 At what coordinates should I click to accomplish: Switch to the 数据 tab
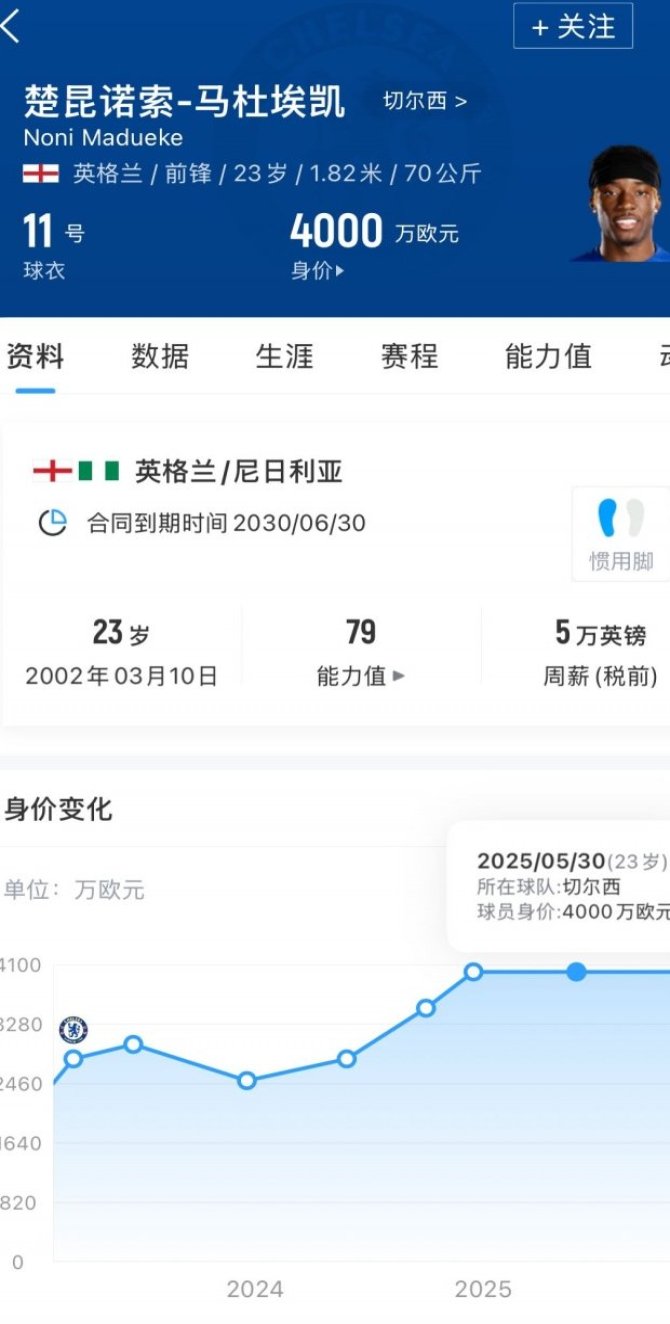[x=160, y=356]
